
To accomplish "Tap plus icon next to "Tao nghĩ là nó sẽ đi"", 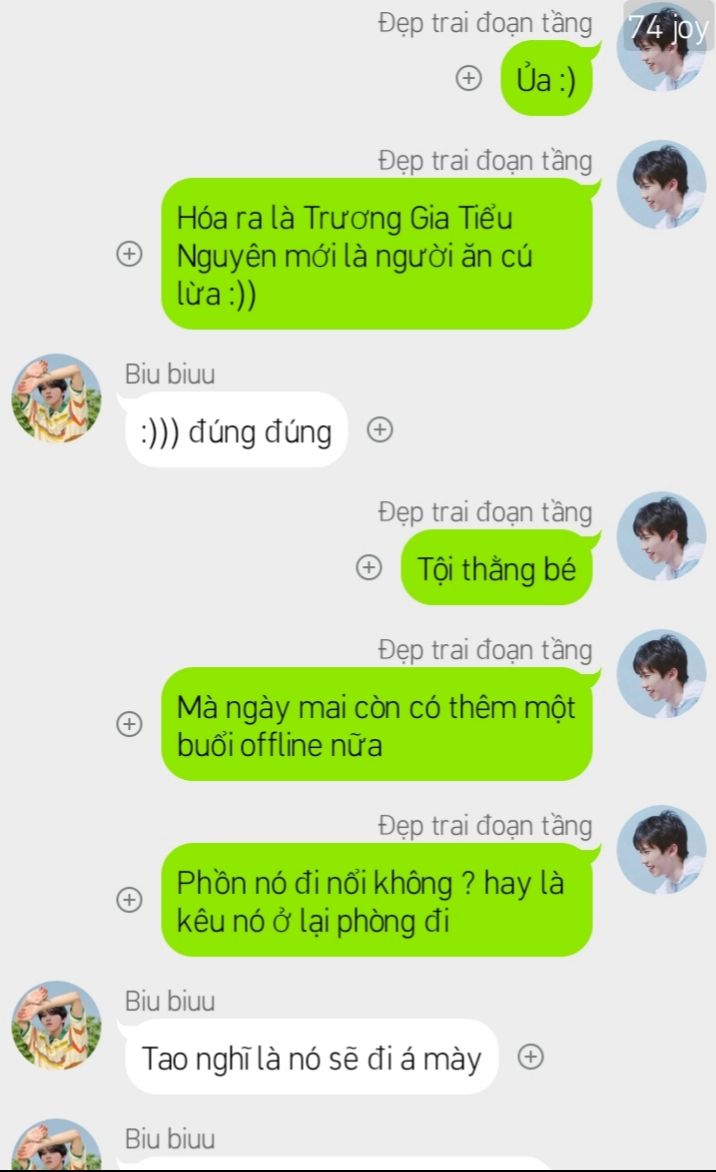I will [x=531, y=1057].
